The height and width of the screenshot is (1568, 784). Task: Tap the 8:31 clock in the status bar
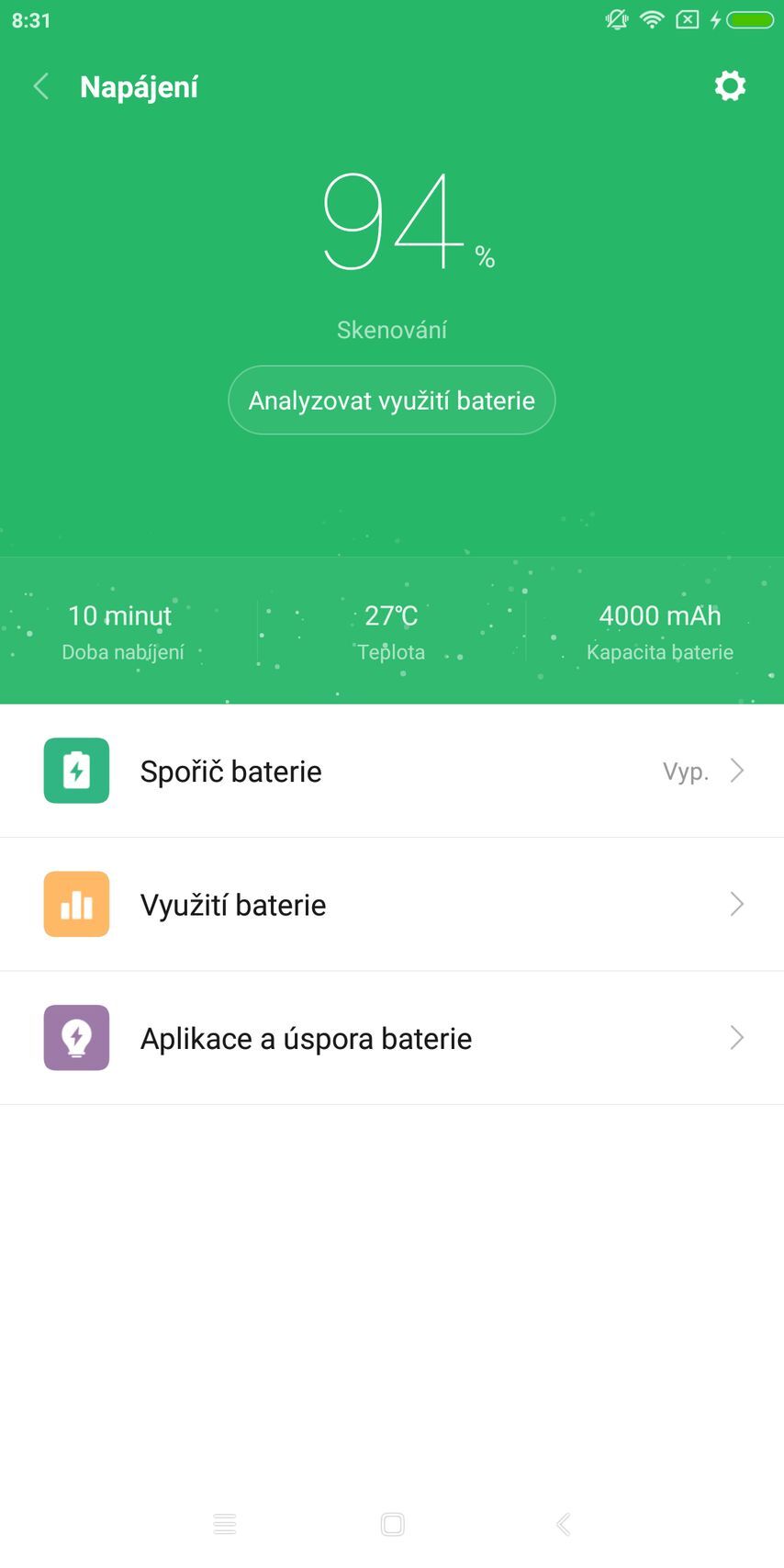click(32, 19)
